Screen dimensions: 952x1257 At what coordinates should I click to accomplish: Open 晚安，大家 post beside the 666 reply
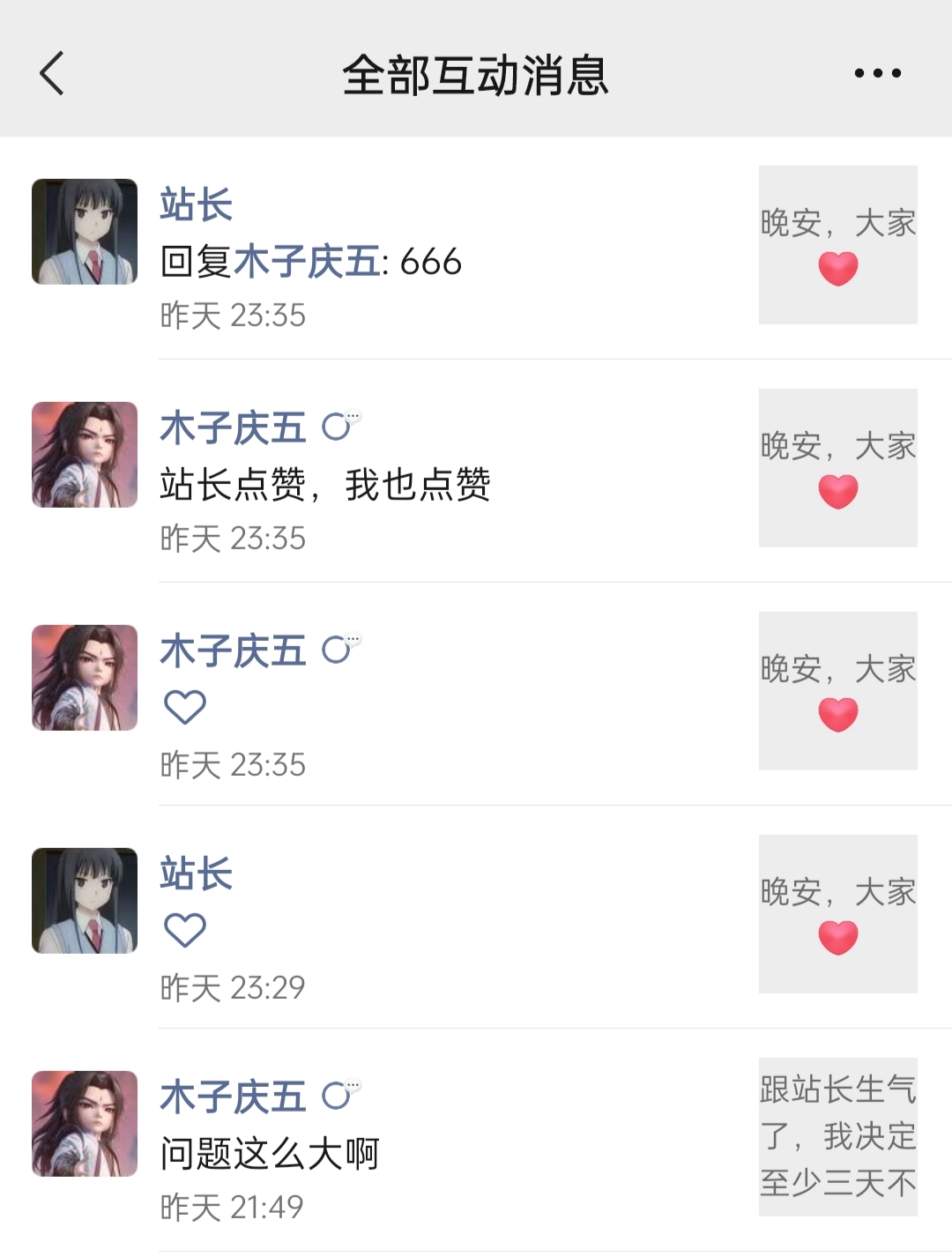coord(837,245)
